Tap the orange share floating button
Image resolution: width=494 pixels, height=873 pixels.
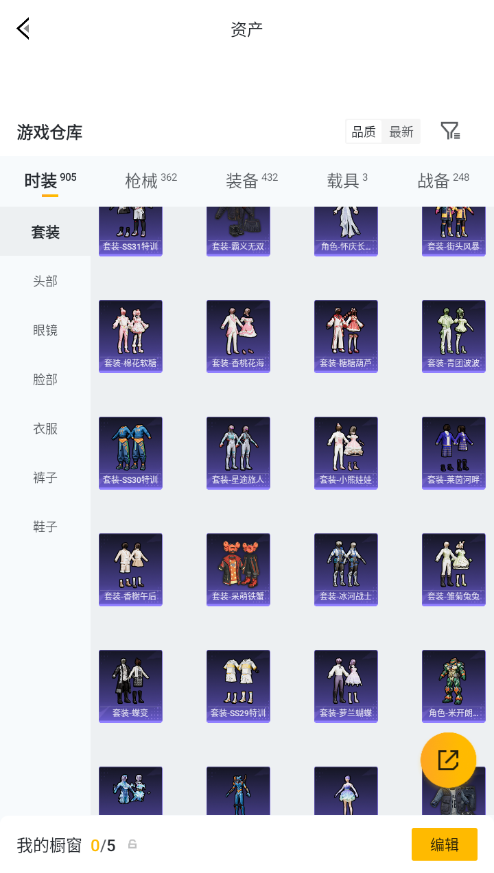[448, 760]
